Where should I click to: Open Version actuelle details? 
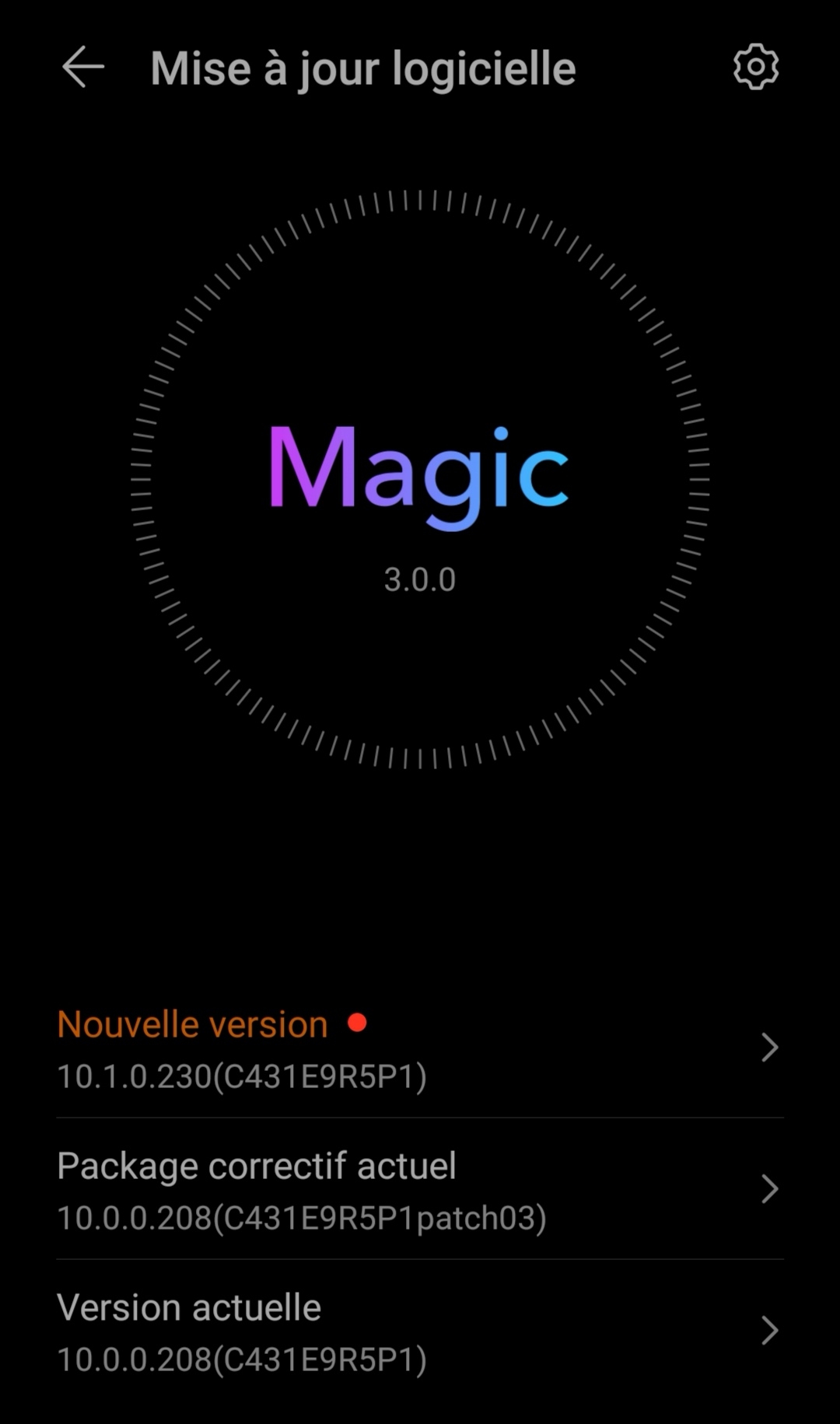[420, 1331]
